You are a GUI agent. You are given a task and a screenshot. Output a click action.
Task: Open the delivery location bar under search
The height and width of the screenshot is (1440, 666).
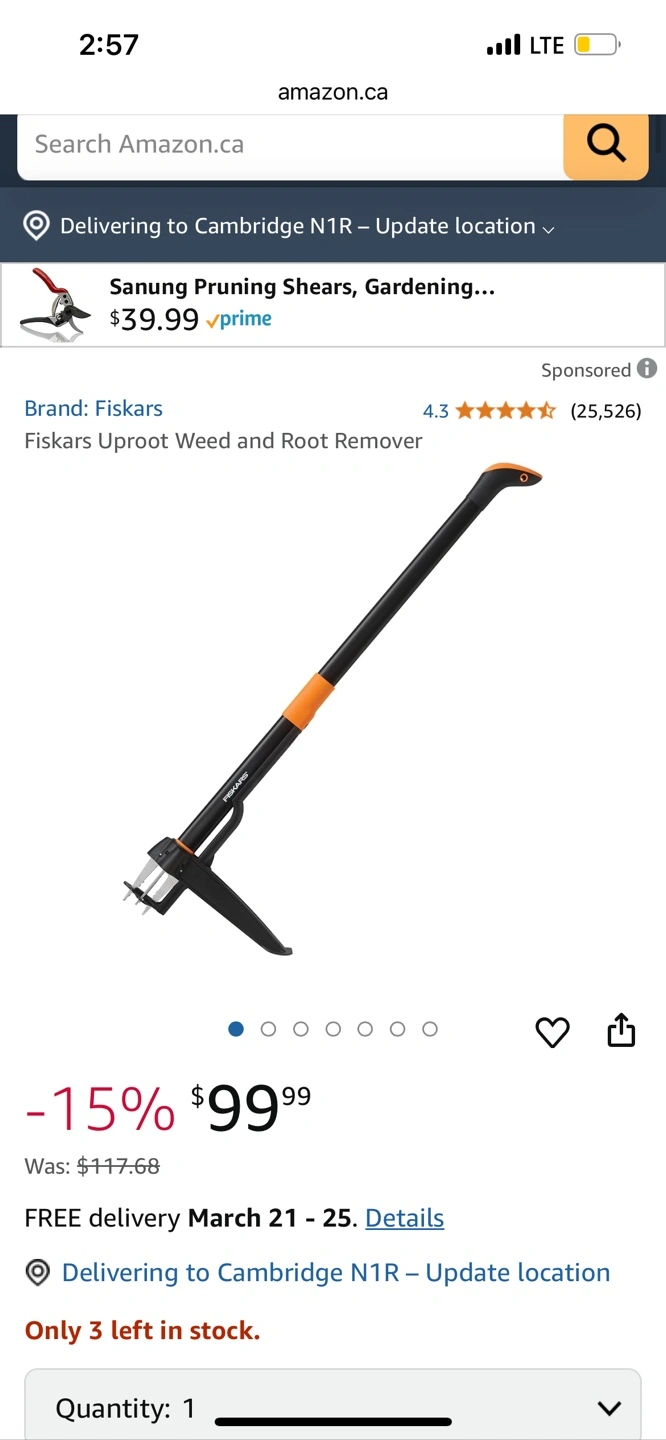(x=333, y=226)
